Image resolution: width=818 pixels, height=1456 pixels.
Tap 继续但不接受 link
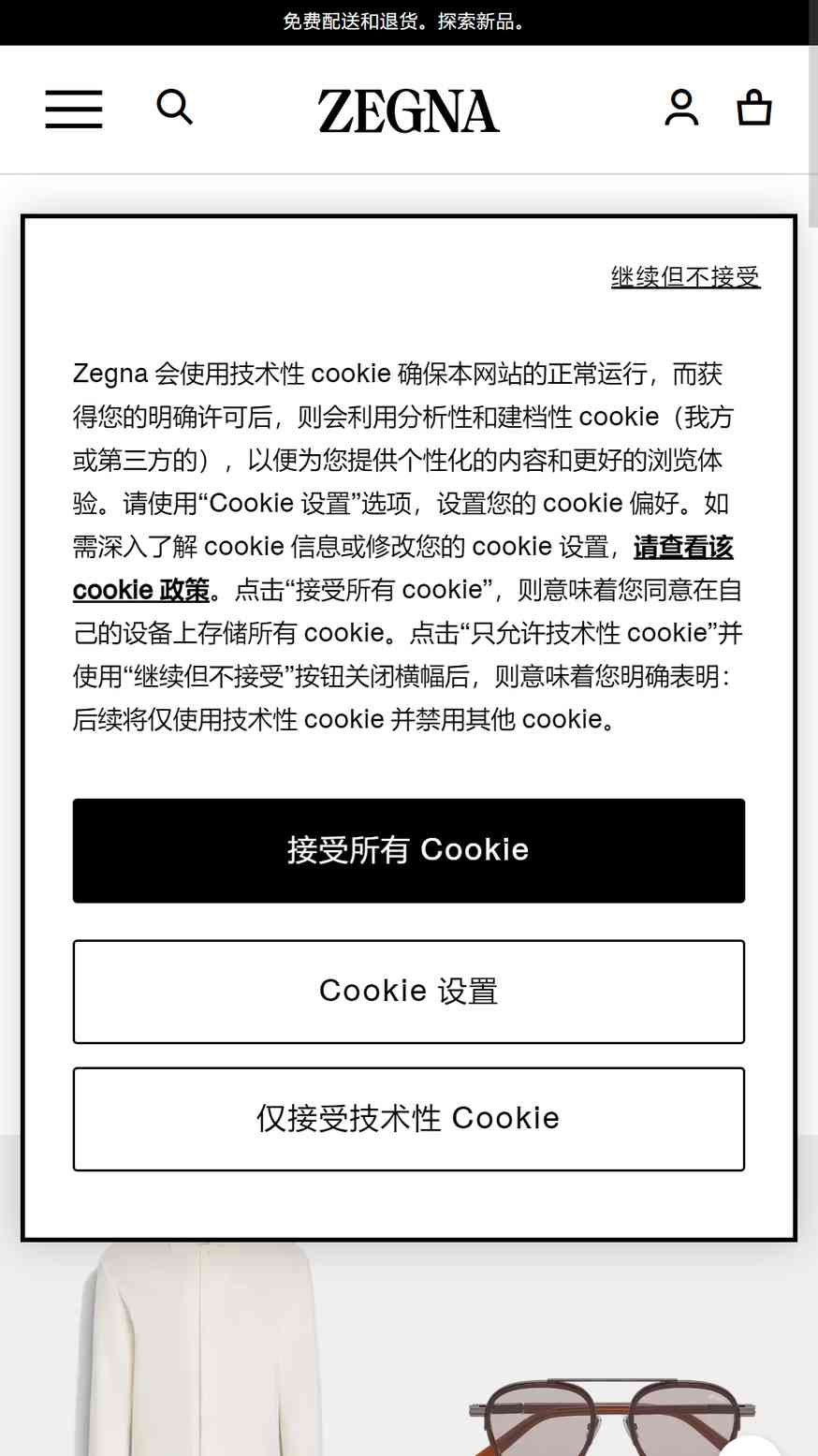pyautogui.click(x=685, y=277)
